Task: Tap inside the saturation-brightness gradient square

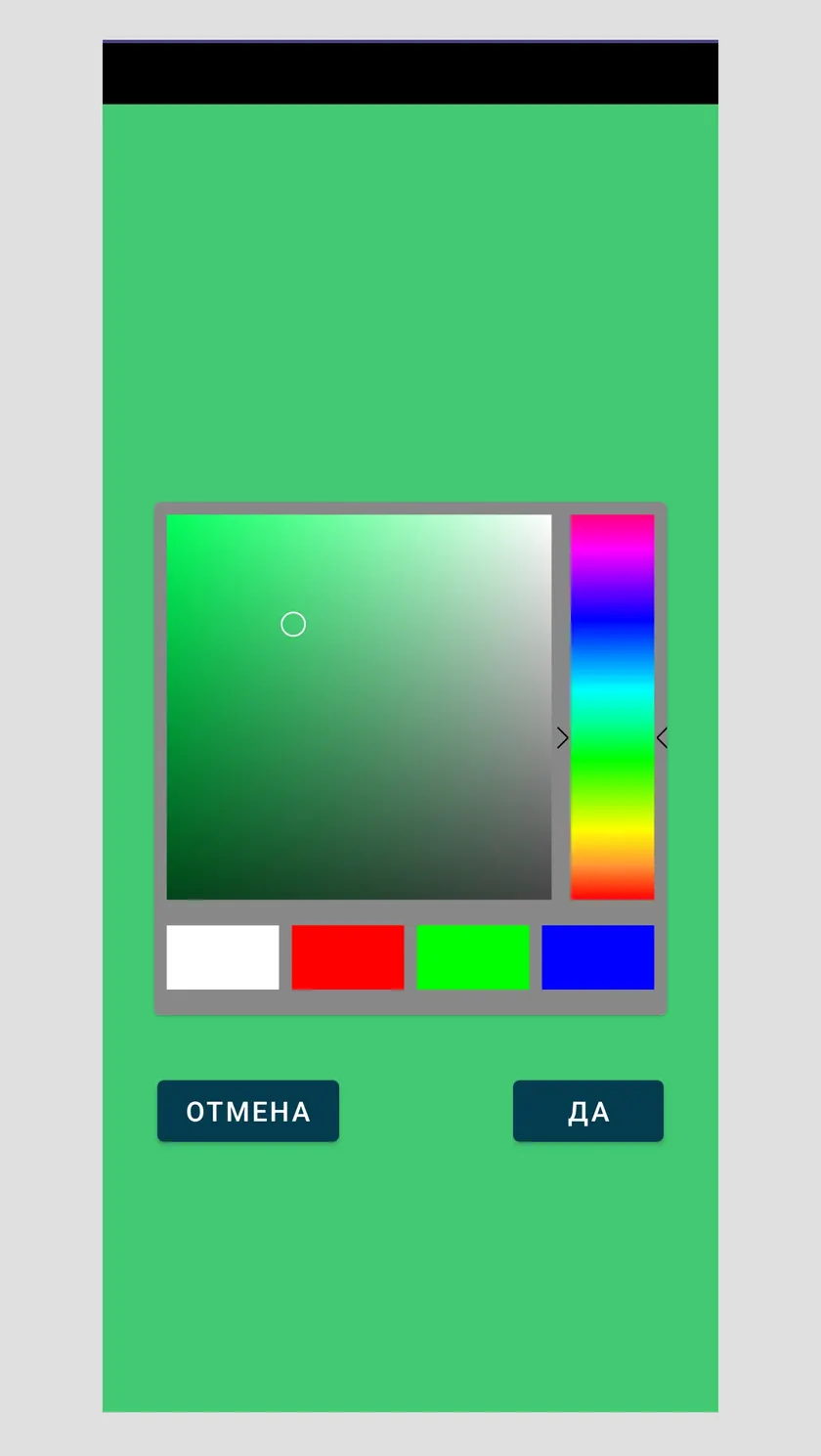Action: (359, 707)
